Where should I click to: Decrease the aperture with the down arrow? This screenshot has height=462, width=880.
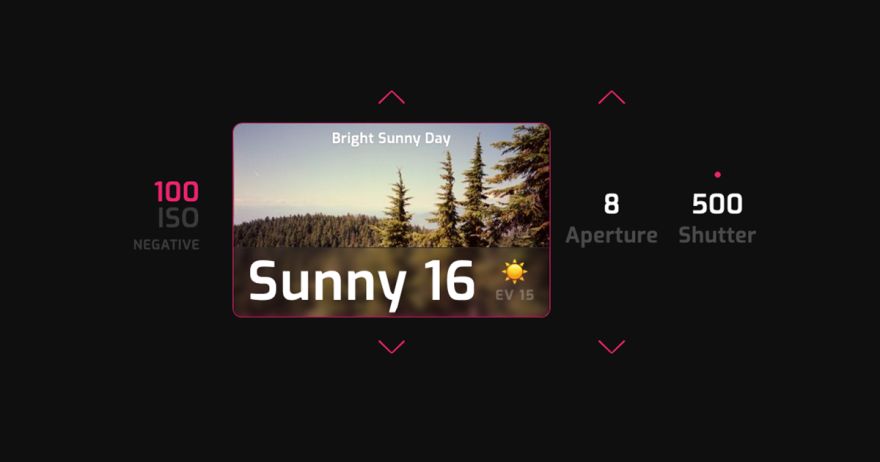[x=612, y=346]
